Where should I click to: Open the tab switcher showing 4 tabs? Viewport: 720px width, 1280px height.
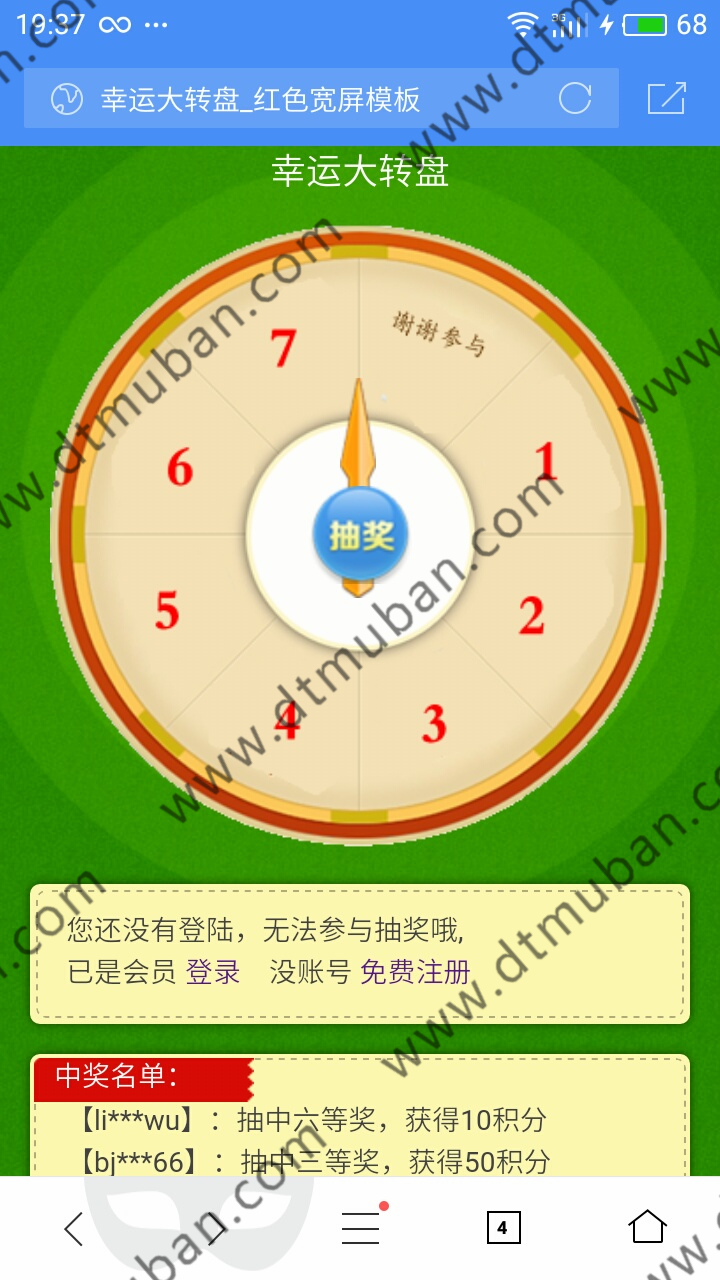point(503,1227)
